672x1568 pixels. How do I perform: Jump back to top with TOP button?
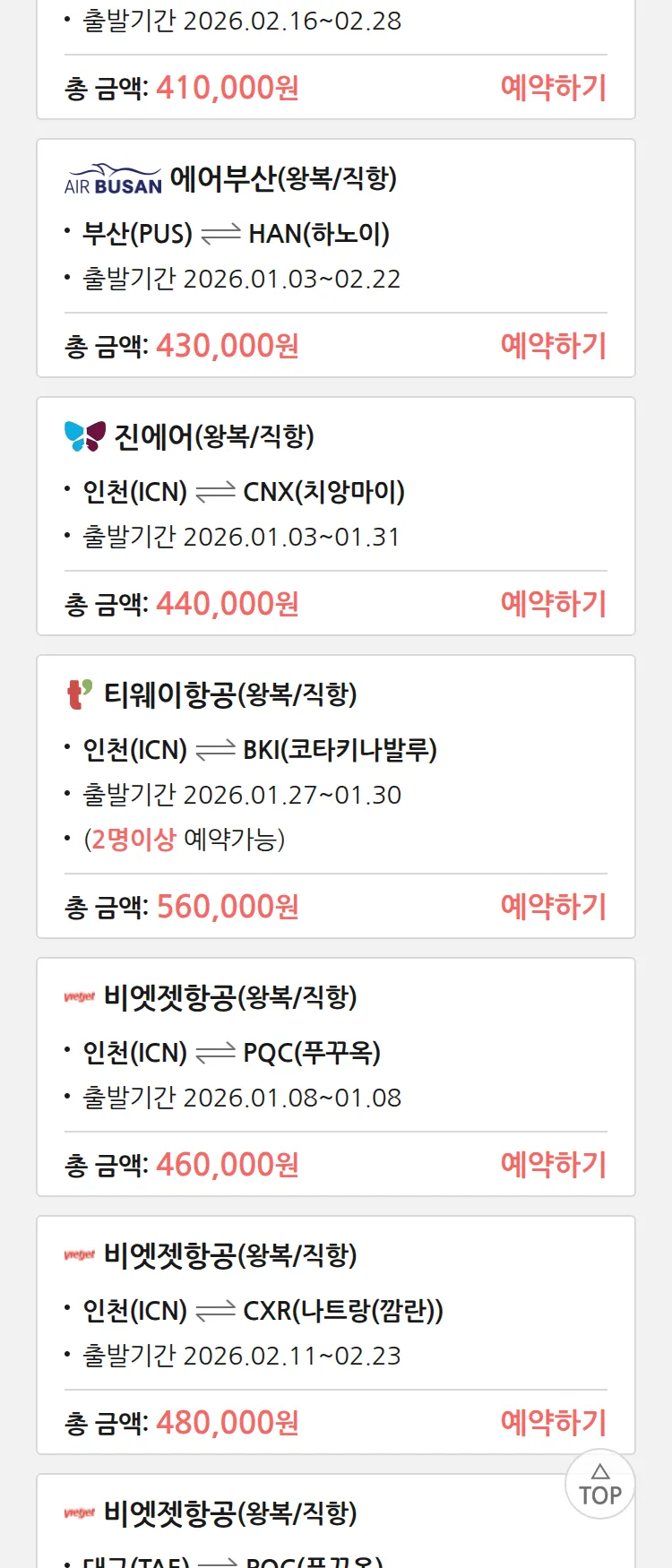[x=599, y=1485]
